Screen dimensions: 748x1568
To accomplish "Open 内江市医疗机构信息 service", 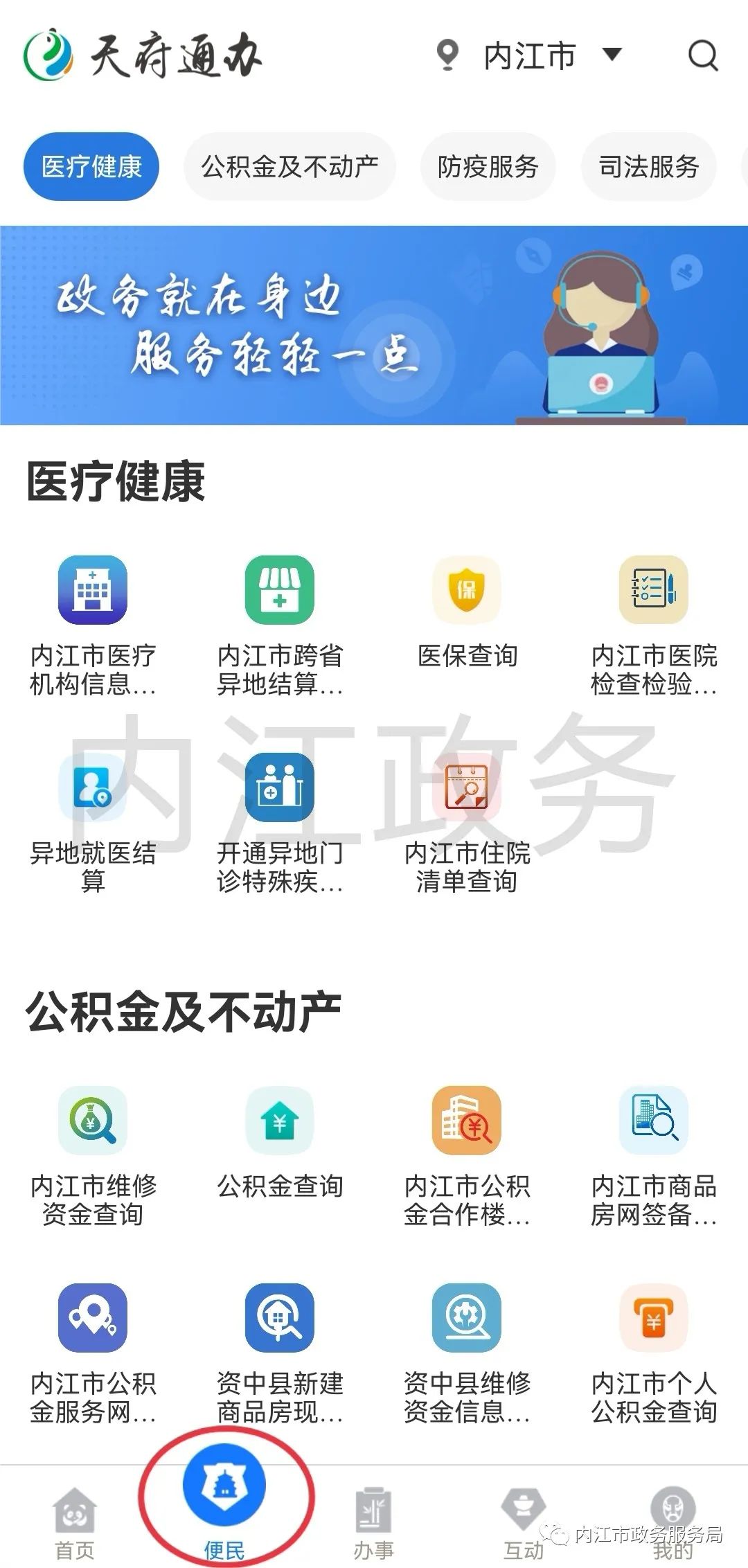I will click(93, 626).
